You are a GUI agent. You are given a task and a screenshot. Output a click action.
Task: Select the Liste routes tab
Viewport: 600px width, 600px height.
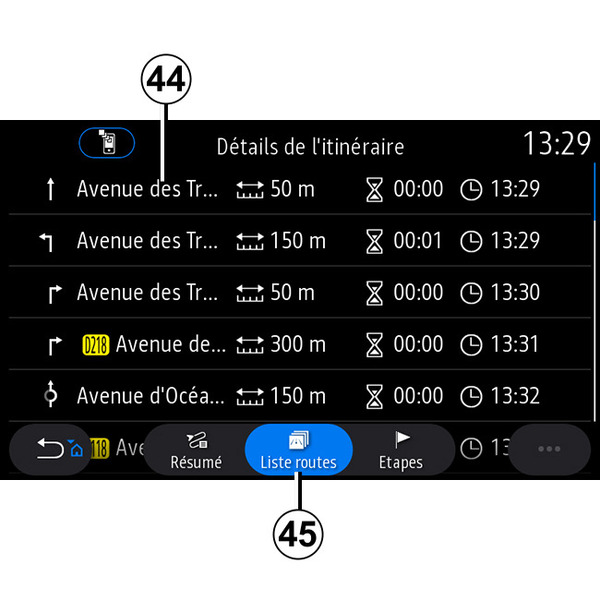[x=298, y=450]
